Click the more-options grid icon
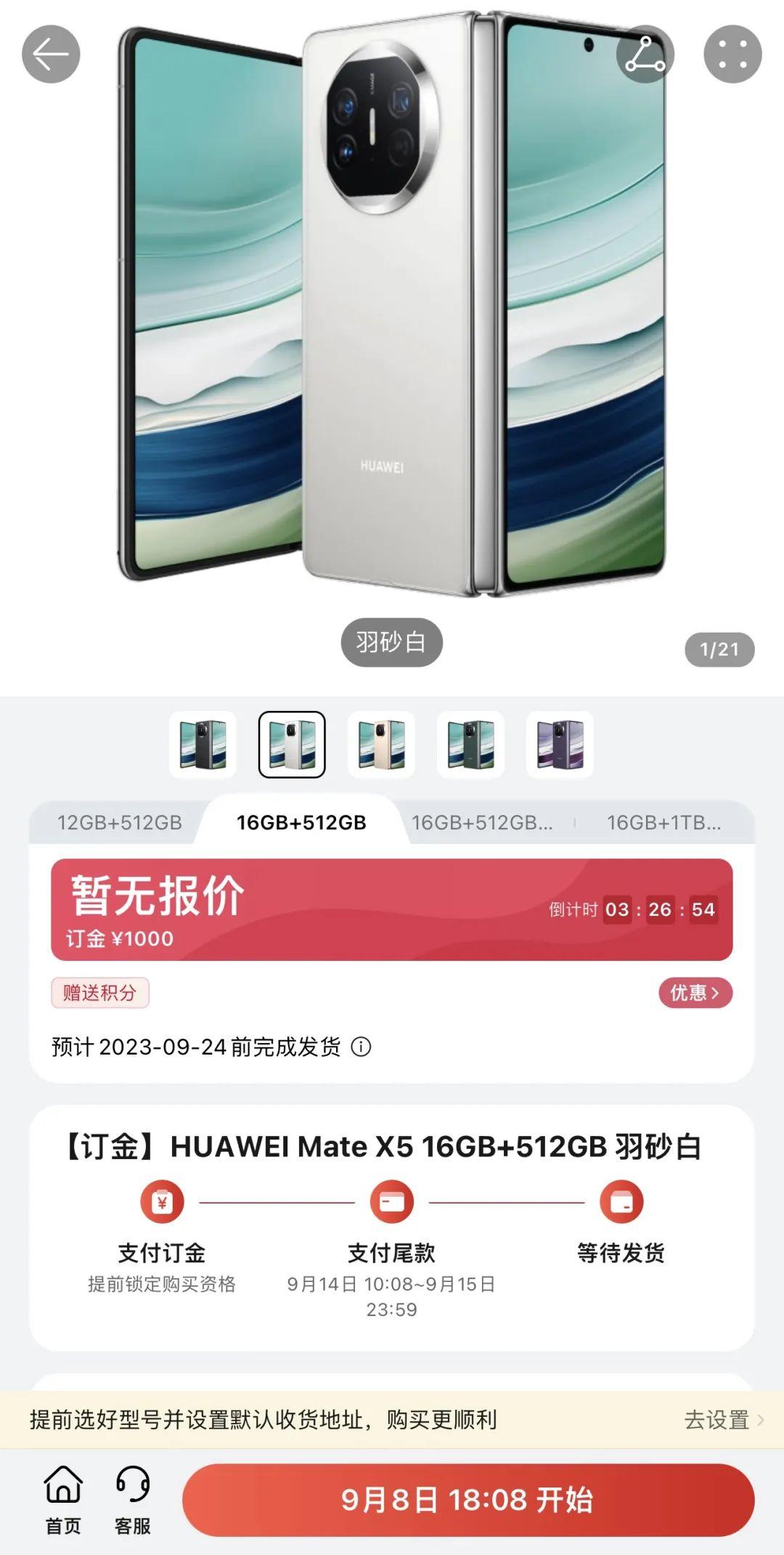The image size is (784, 1555). click(735, 54)
